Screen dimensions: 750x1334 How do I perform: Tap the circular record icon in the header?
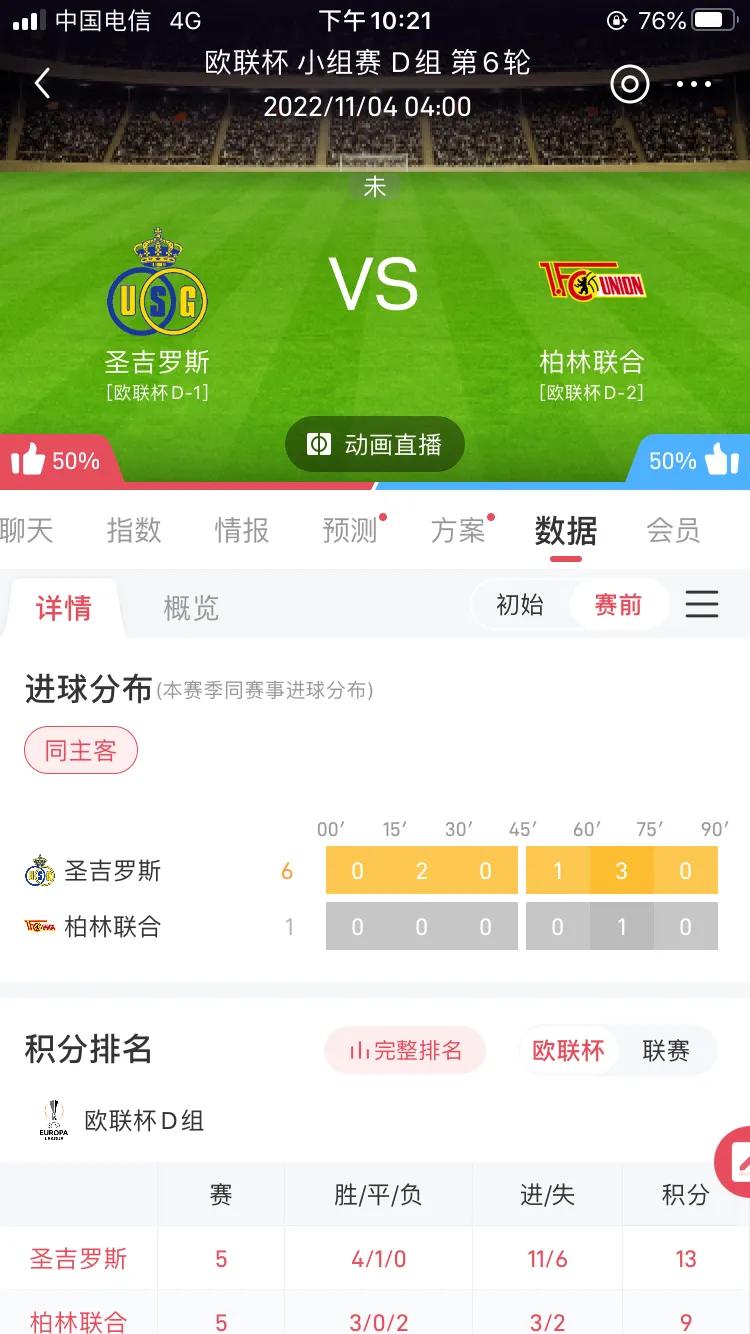coord(629,84)
